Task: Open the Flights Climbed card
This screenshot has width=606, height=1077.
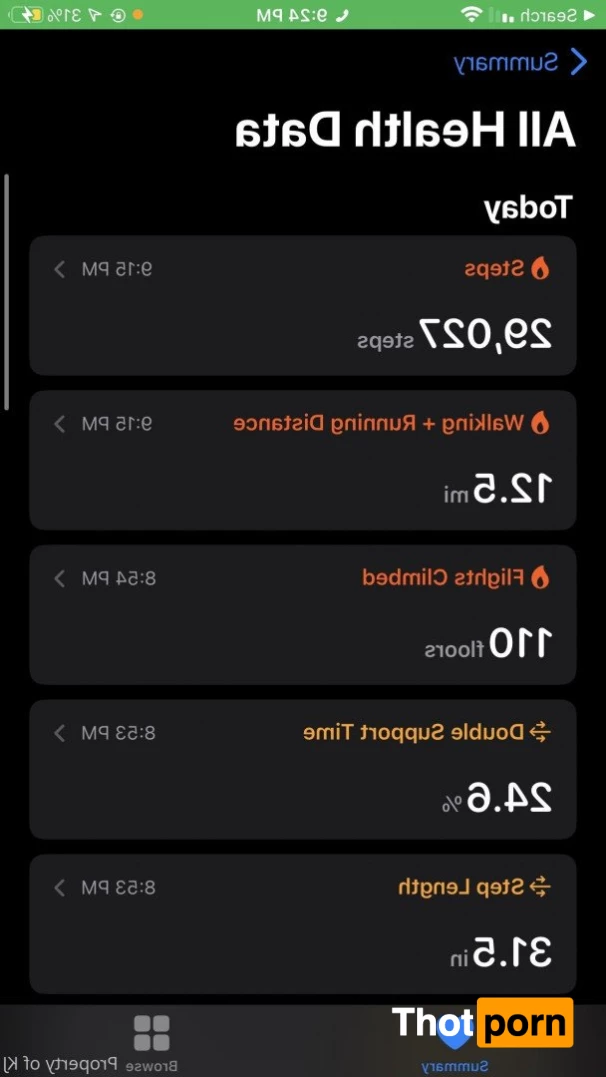Action: tap(303, 614)
